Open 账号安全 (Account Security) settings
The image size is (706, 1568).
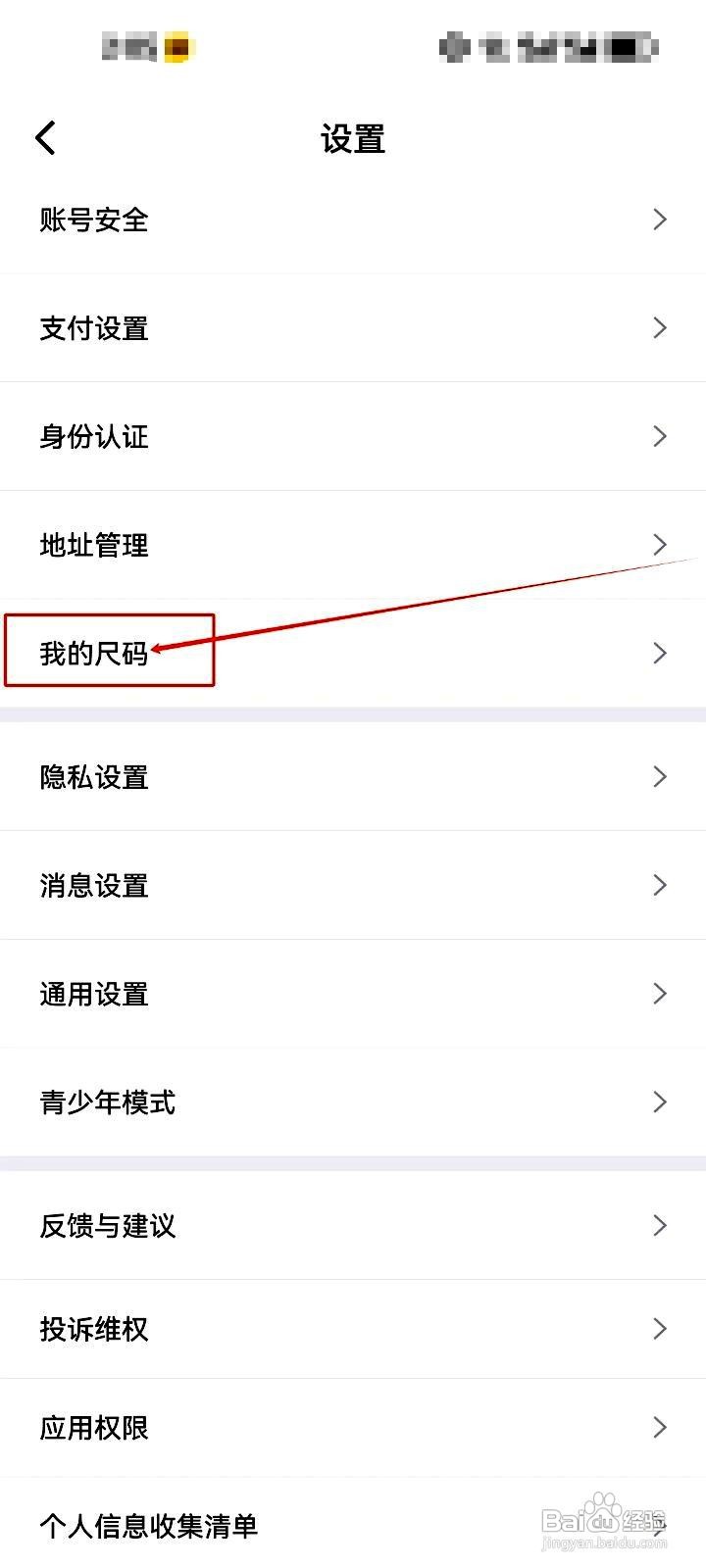pos(93,220)
